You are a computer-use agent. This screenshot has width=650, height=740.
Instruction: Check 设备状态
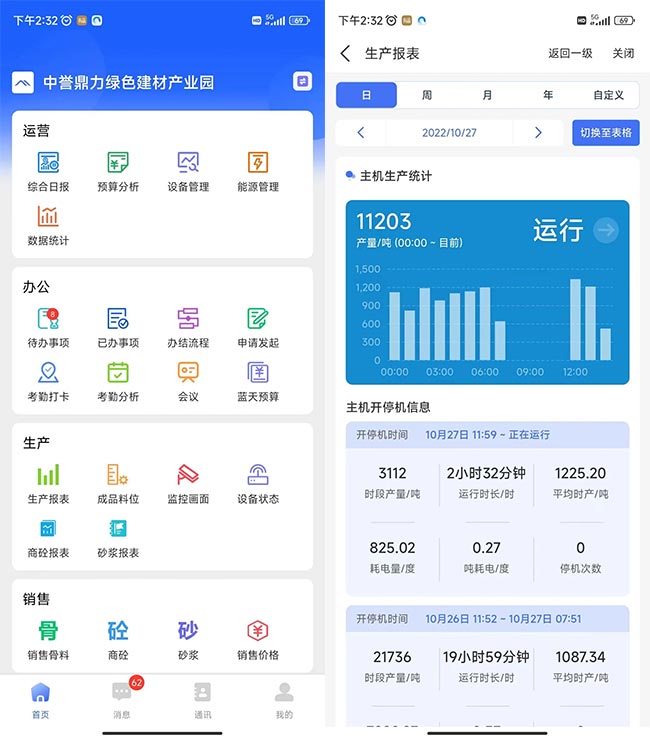tap(258, 482)
